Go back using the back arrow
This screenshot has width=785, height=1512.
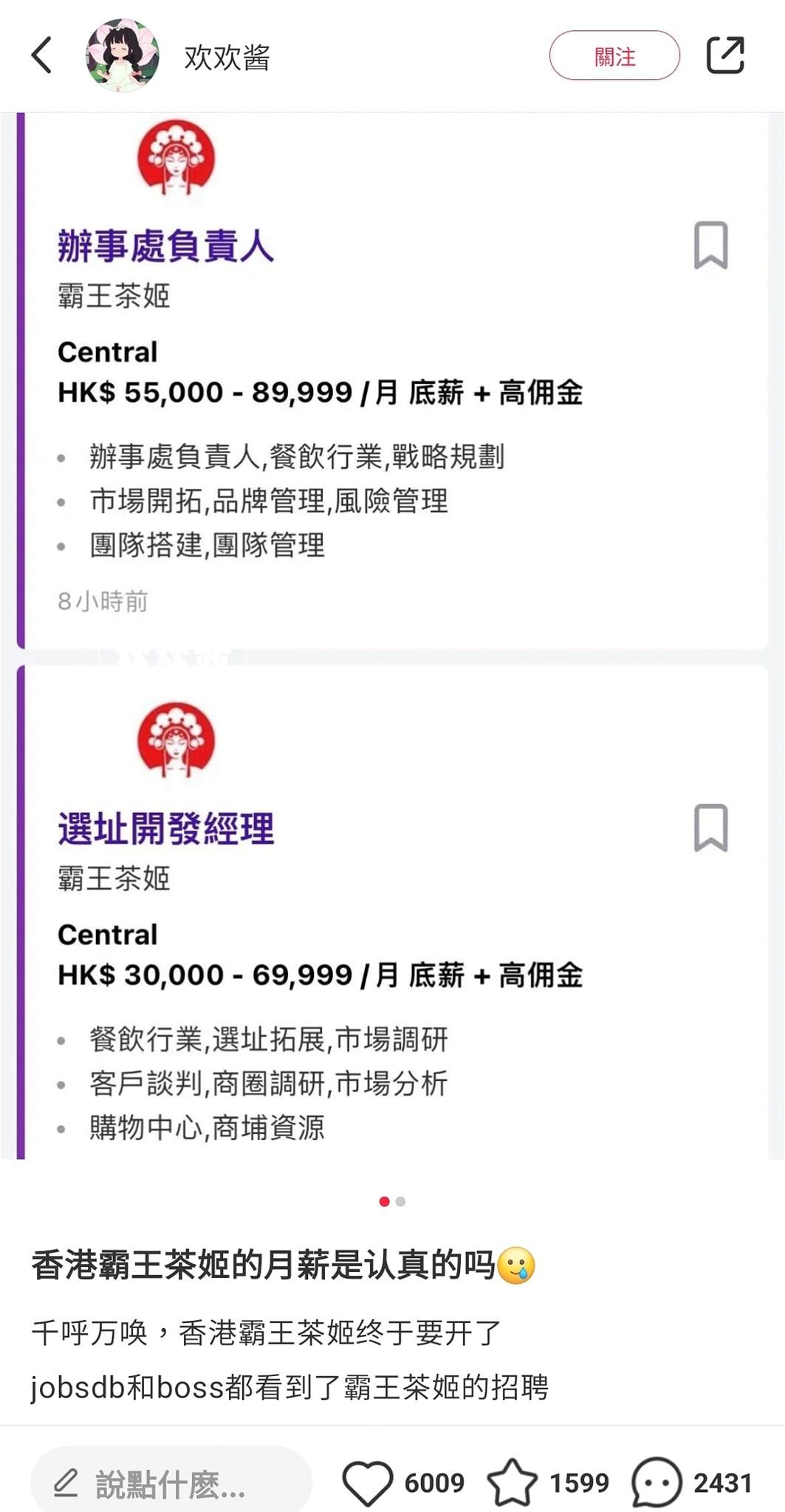[x=41, y=55]
